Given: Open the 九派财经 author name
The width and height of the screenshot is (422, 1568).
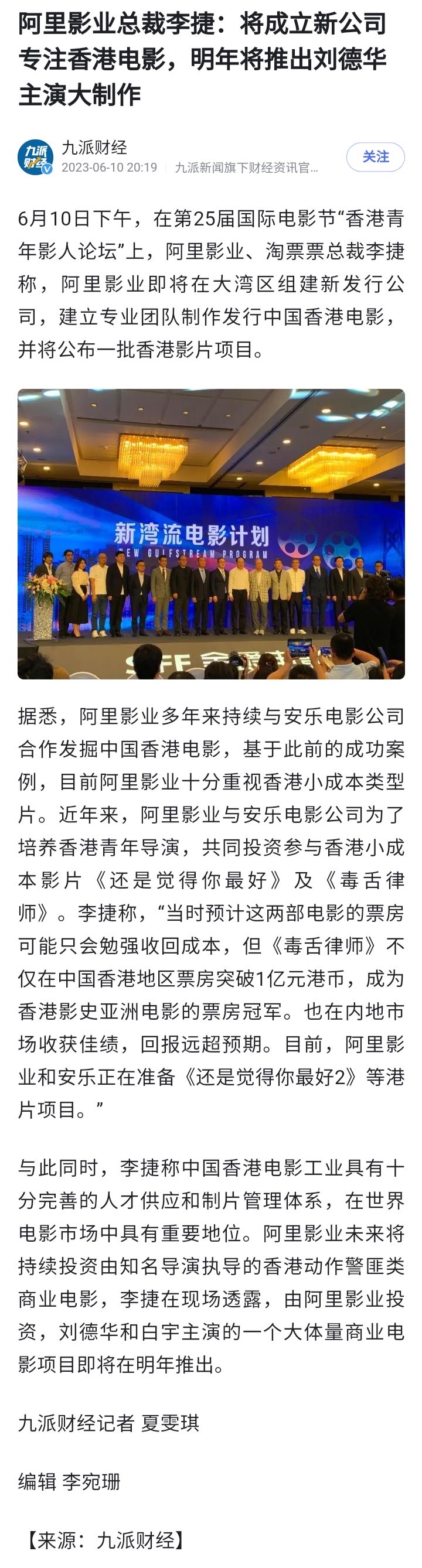Looking at the screenshot, I should 94,147.
